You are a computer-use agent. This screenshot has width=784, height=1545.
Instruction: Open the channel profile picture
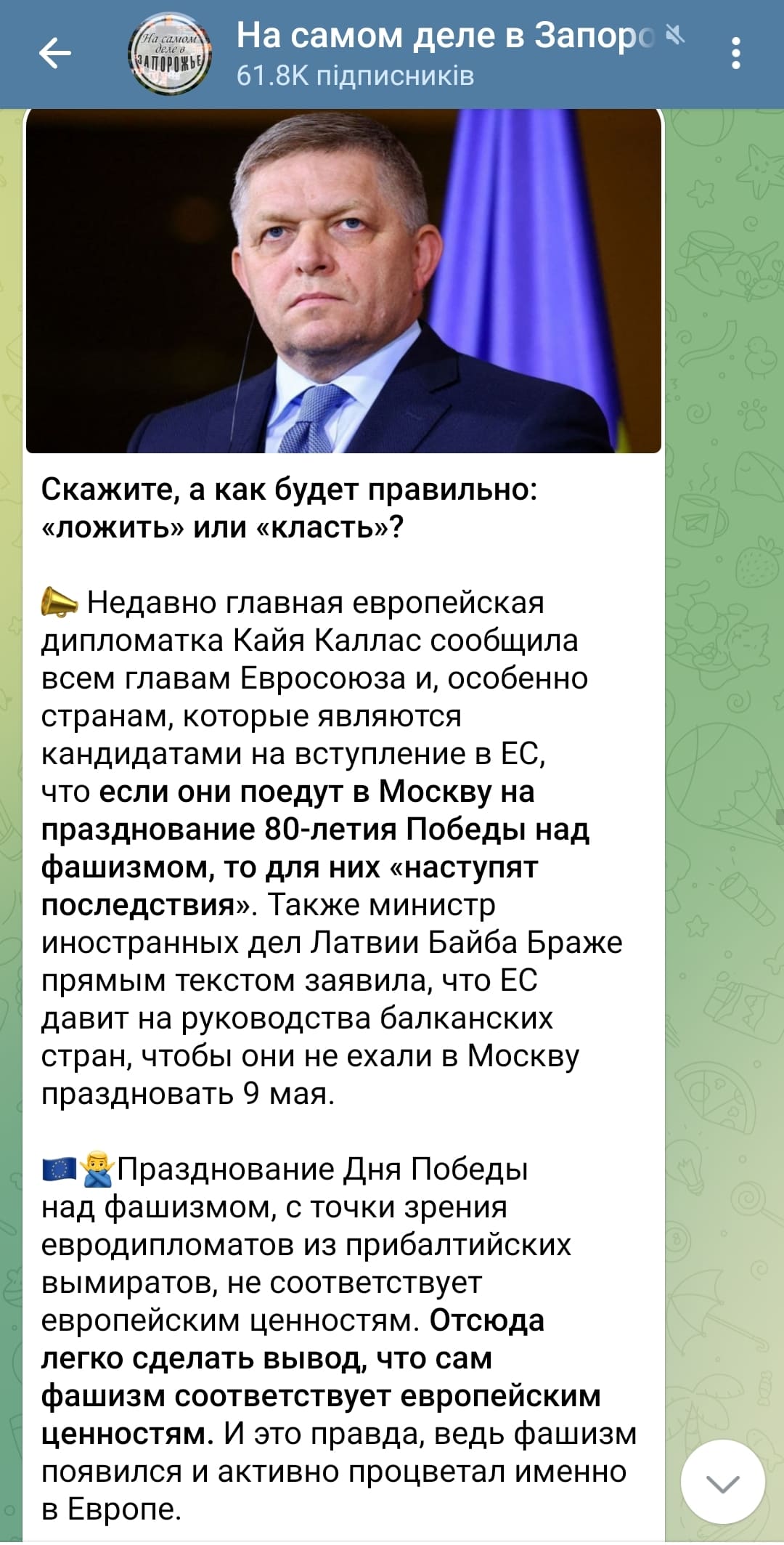(171, 54)
